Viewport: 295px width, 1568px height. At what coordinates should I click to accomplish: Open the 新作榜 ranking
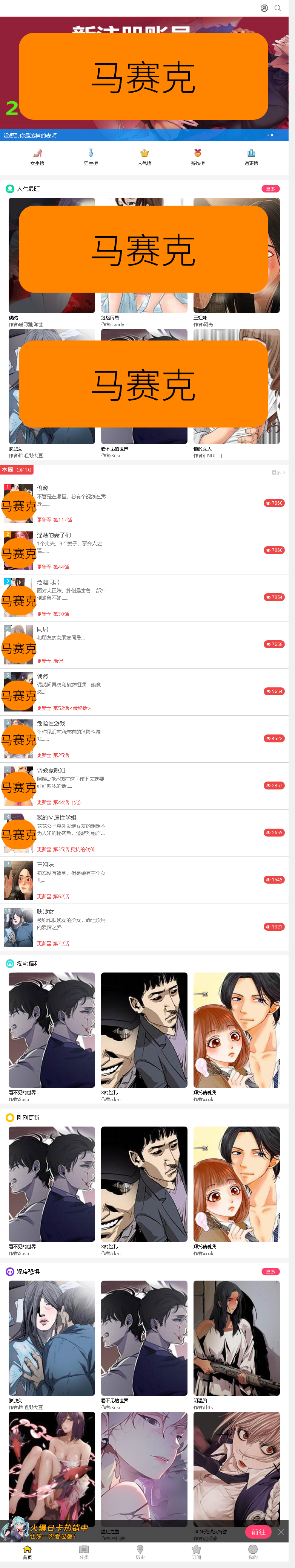click(x=197, y=156)
